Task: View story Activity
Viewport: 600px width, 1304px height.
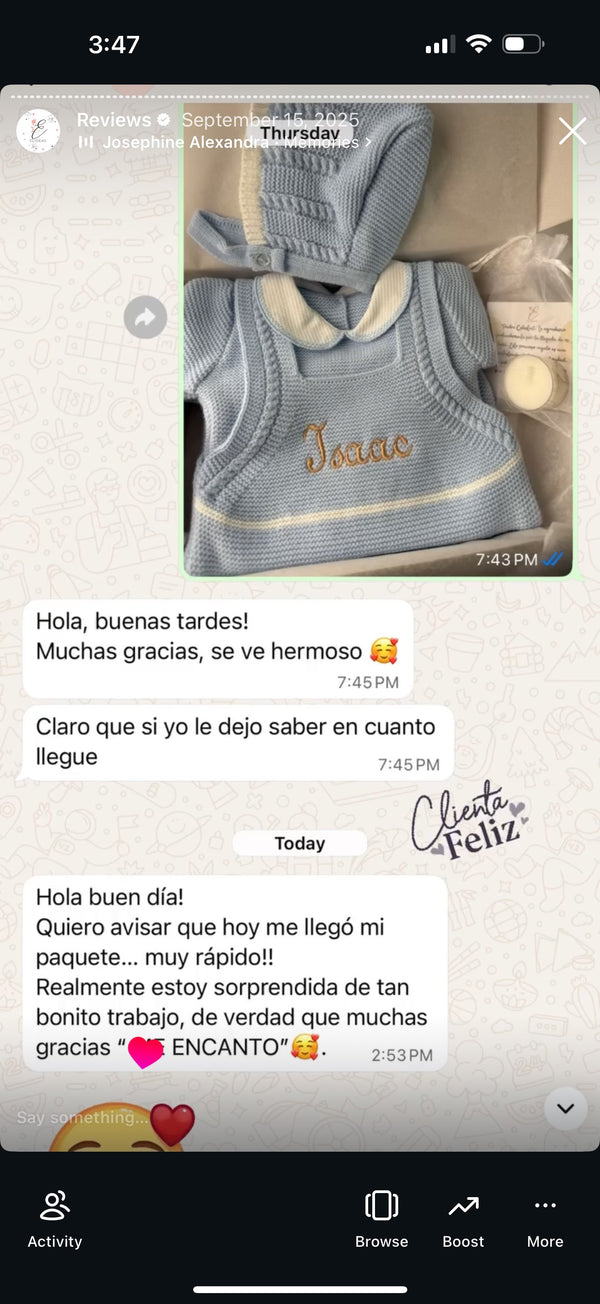Action: coord(55,1219)
